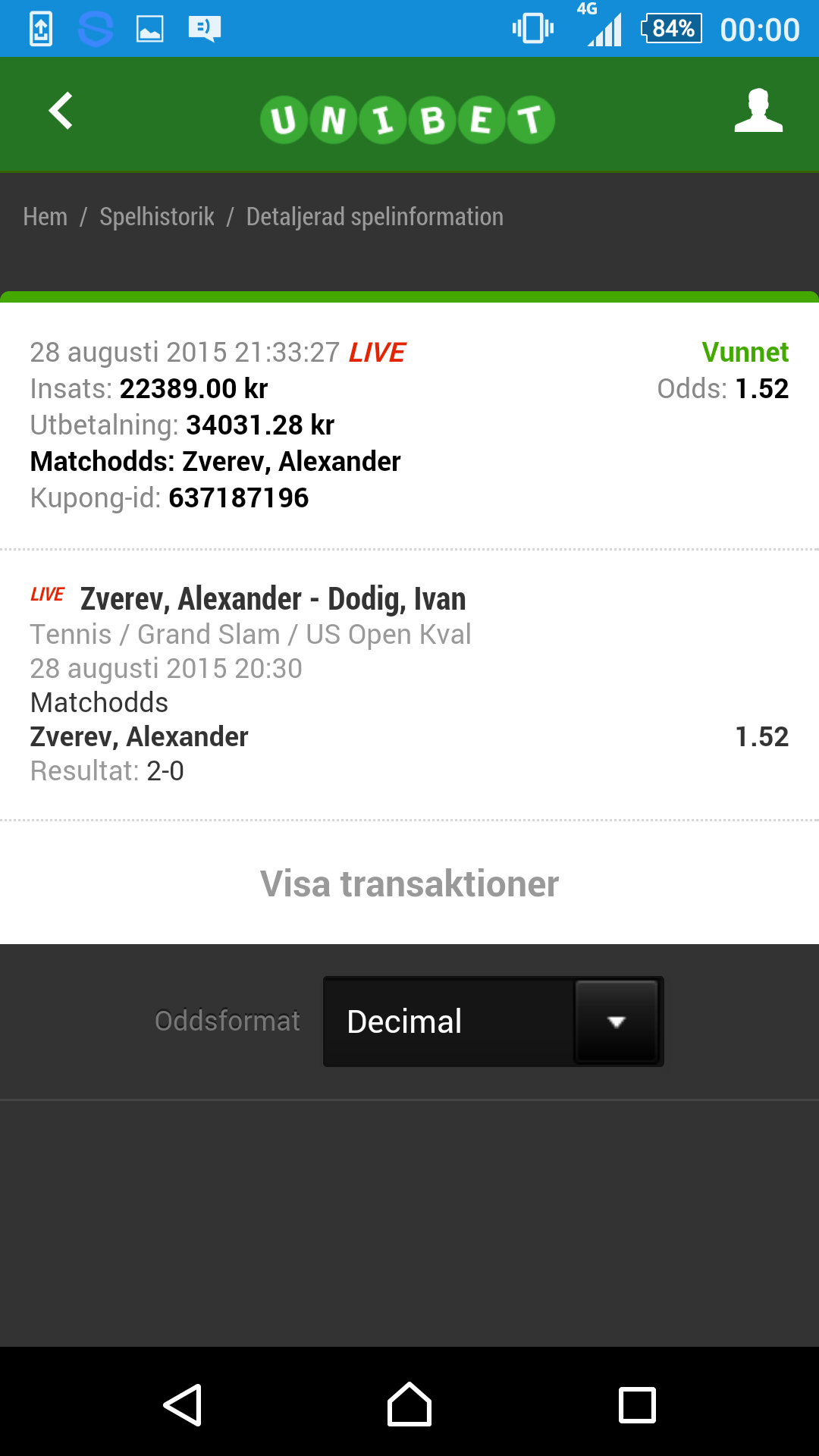Viewport: 819px width, 1456px height.
Task: Tap Visa transaktioner
Action: coord(409,883)
